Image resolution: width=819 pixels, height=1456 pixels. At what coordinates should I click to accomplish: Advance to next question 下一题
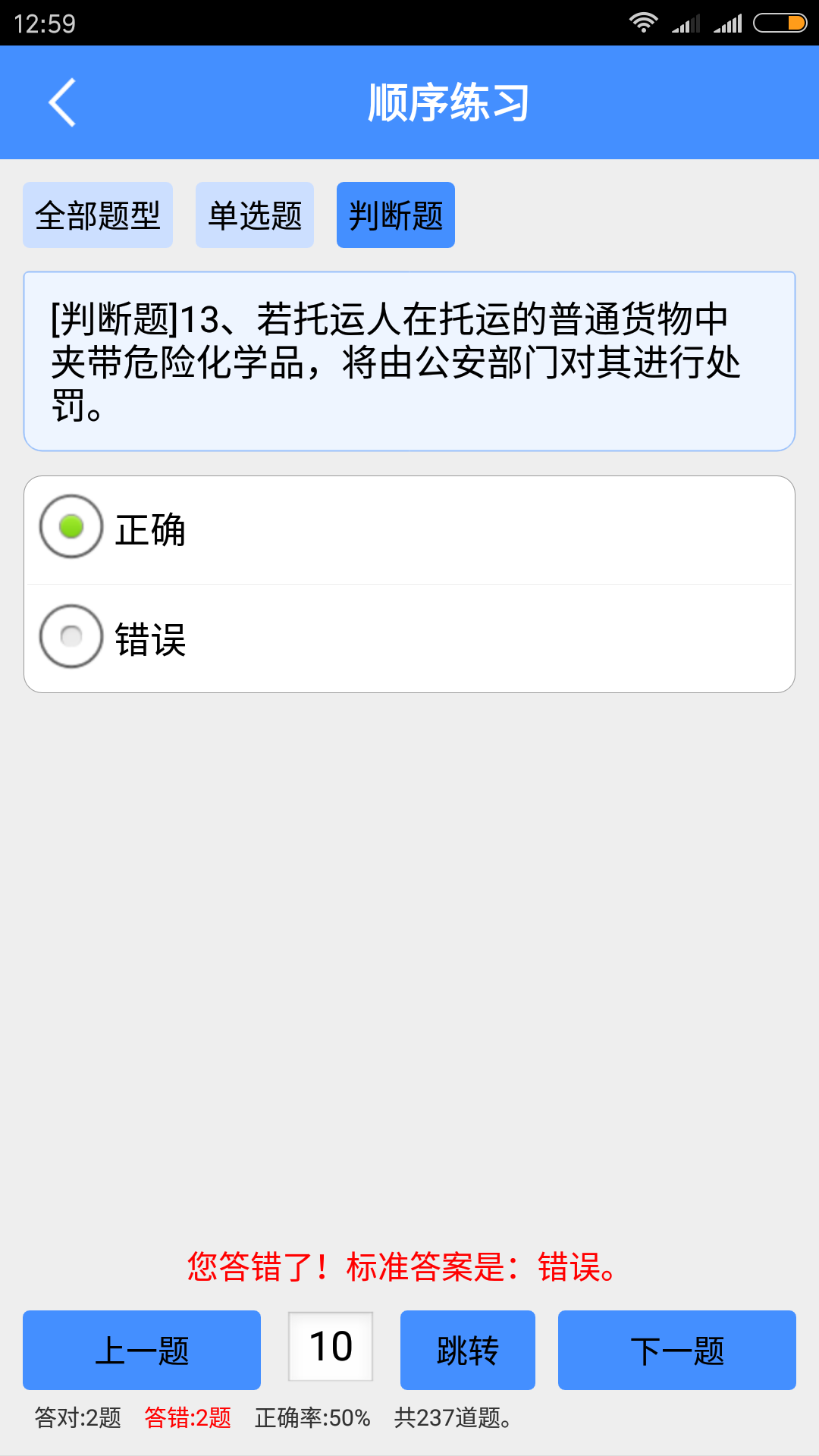pos(677,1350)
